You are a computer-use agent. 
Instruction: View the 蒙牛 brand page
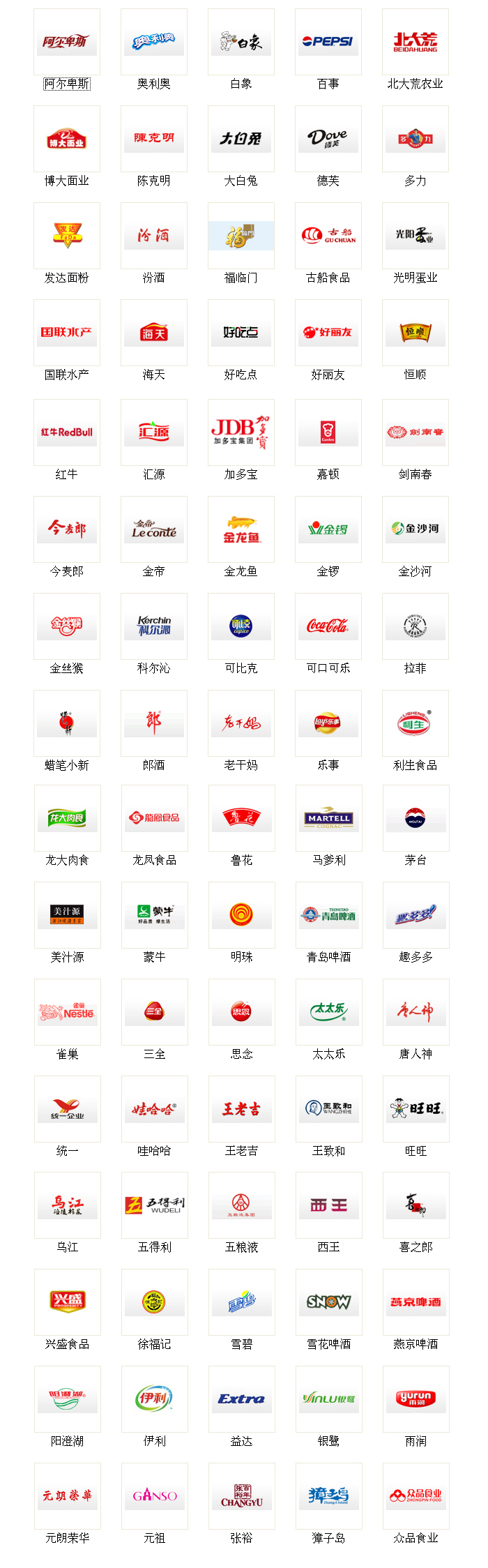[155, 915]
